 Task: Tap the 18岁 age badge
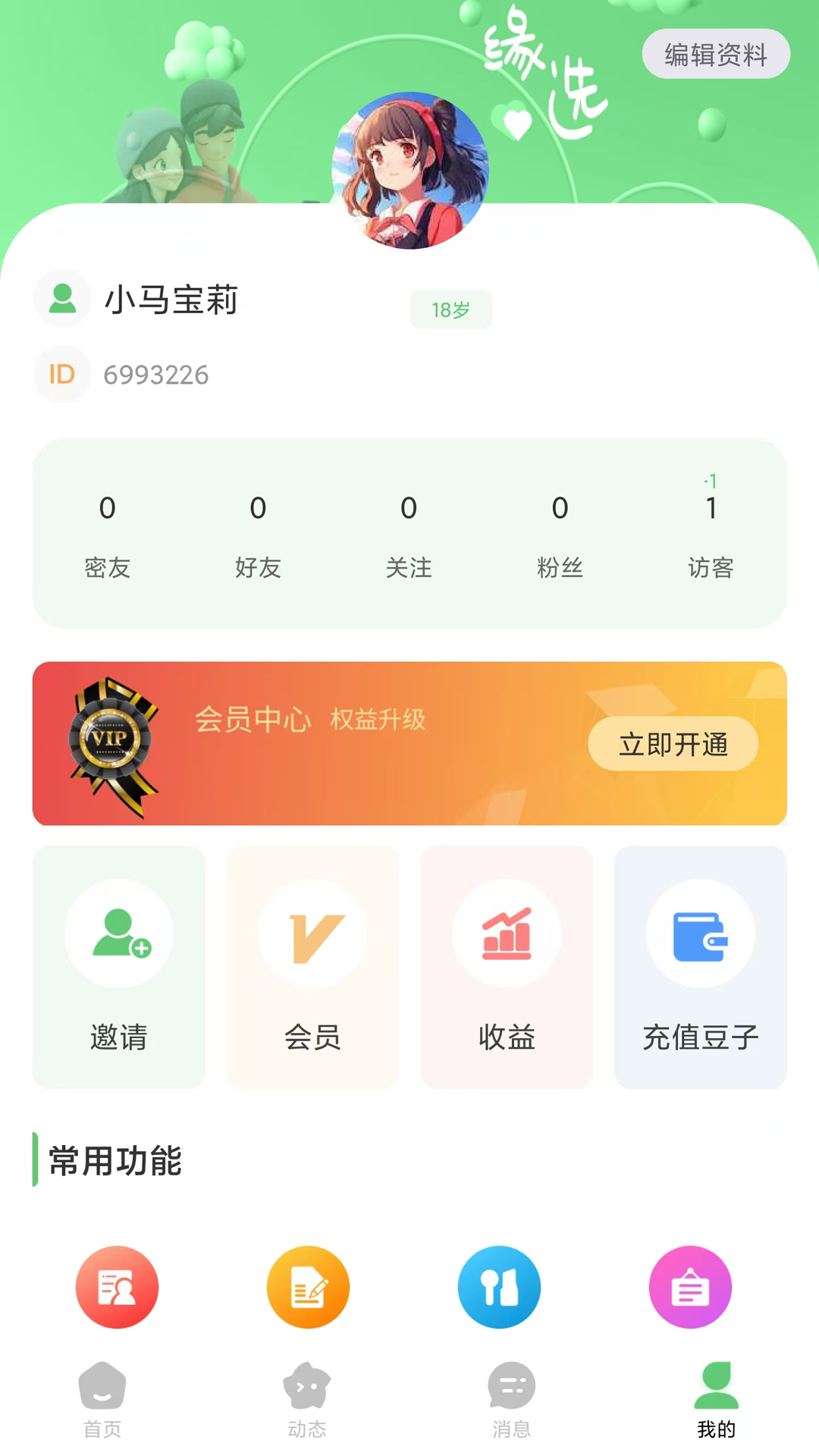[x=450, y=309]
